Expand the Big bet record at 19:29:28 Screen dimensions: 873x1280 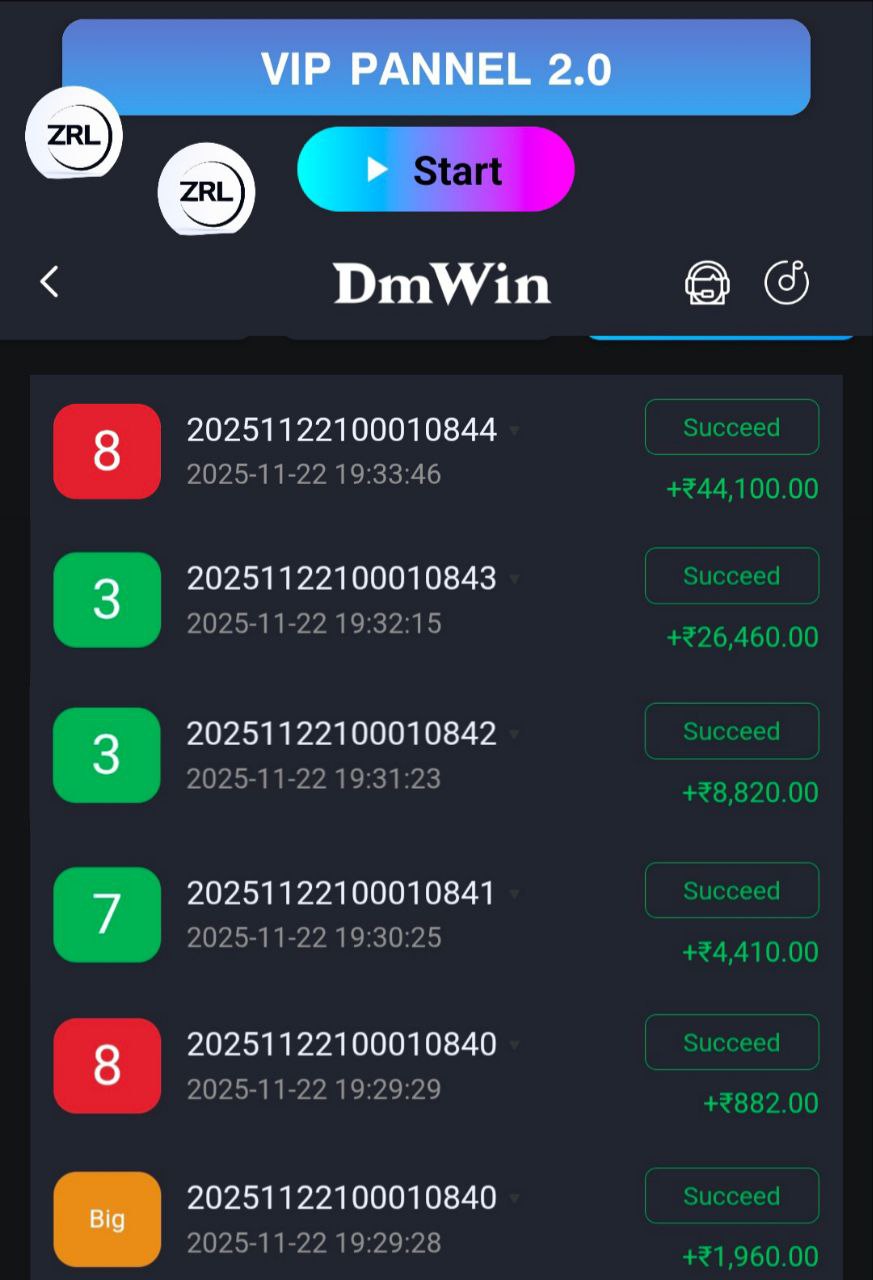(x=514, y=1198)
